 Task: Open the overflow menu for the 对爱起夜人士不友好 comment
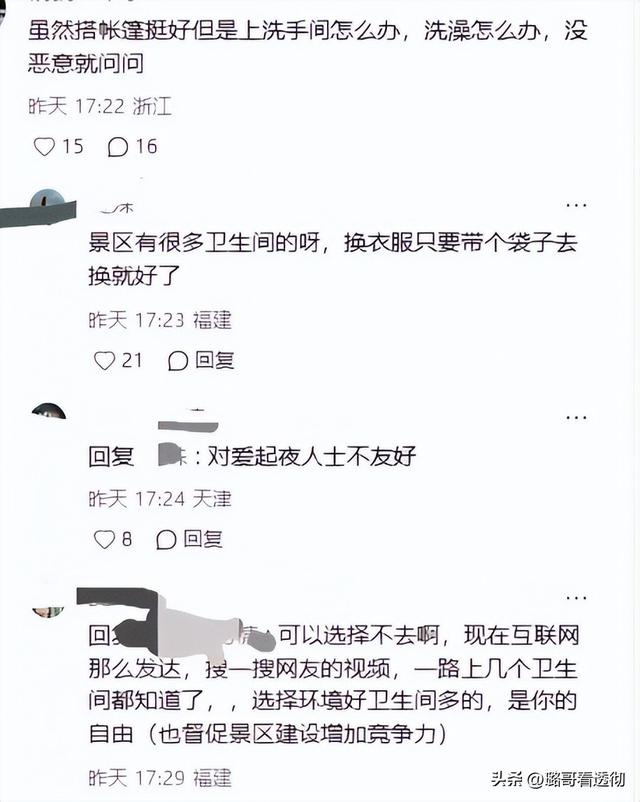577,416
